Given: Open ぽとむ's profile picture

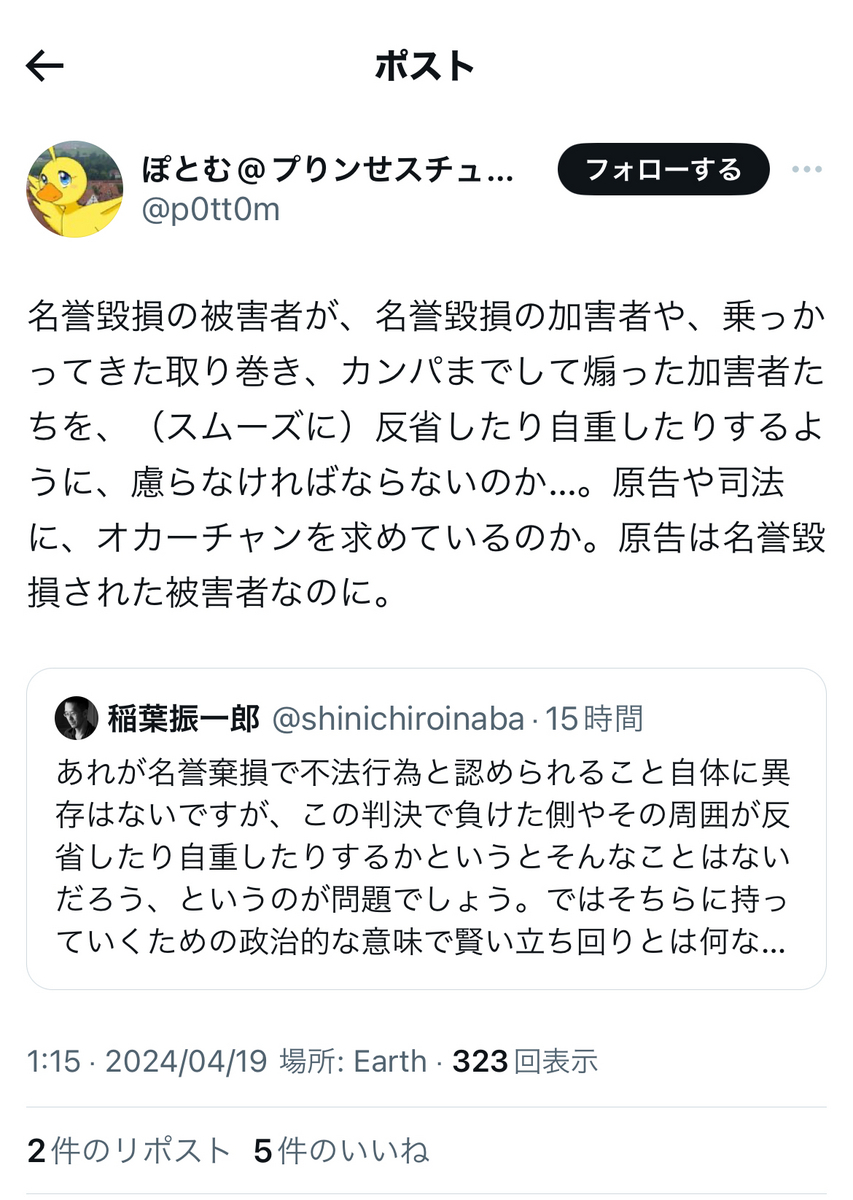Looking at the screenshot, I should 74,187.
